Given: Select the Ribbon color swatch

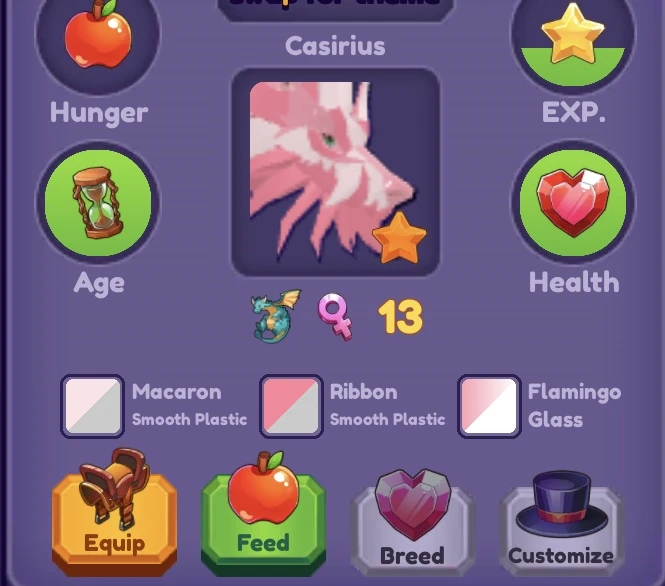Looking at the screenshot, I should pos(291,406).
